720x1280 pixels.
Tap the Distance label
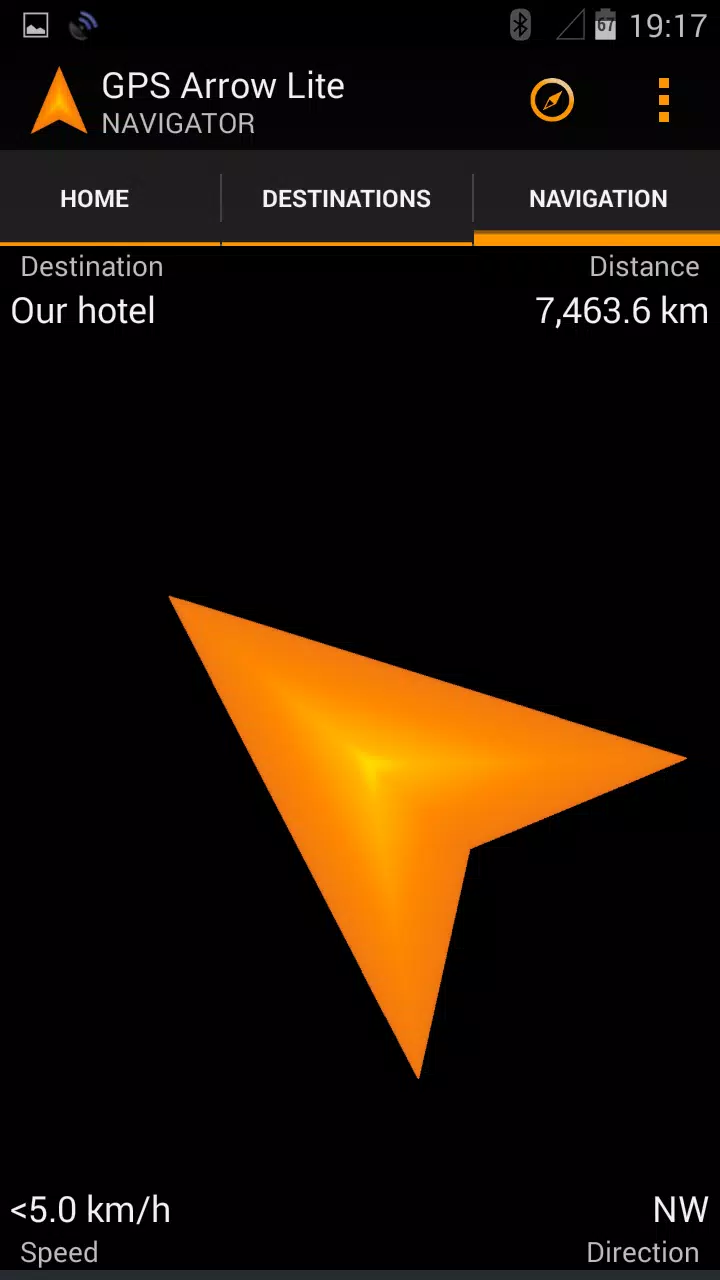coord(644,266)
